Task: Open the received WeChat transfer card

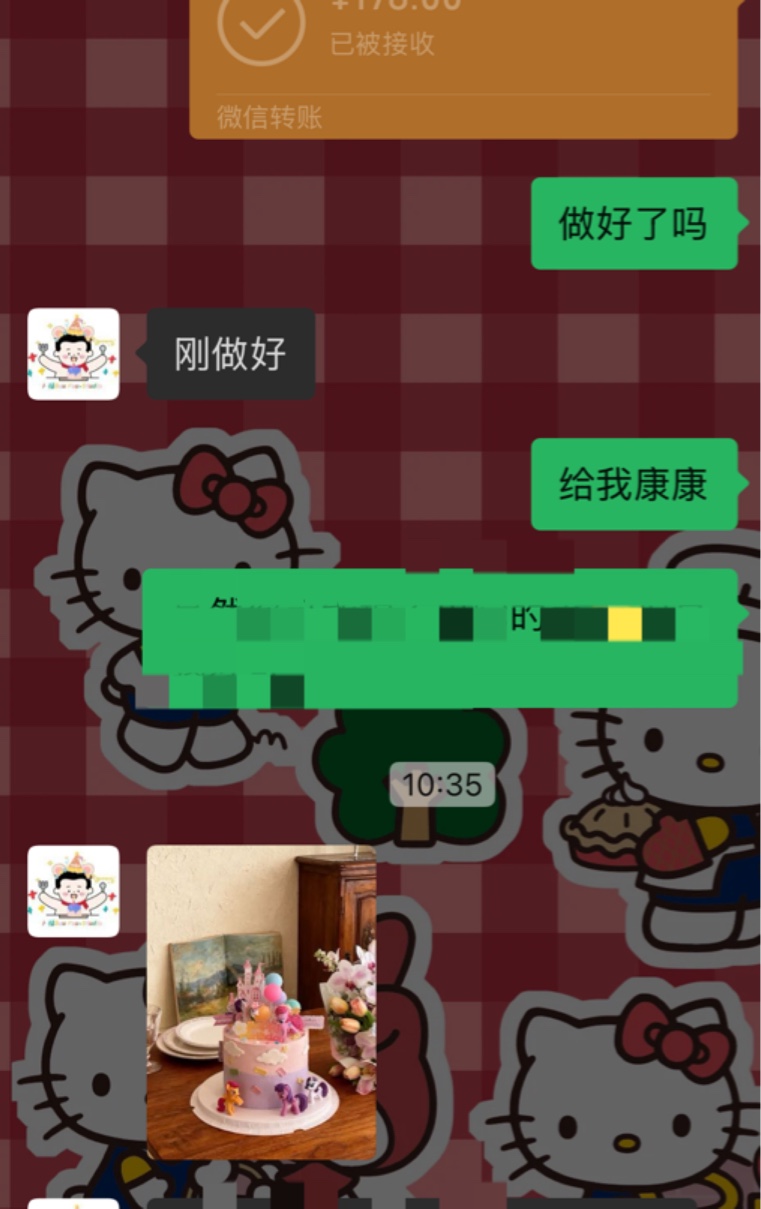Action: [463, 60]
